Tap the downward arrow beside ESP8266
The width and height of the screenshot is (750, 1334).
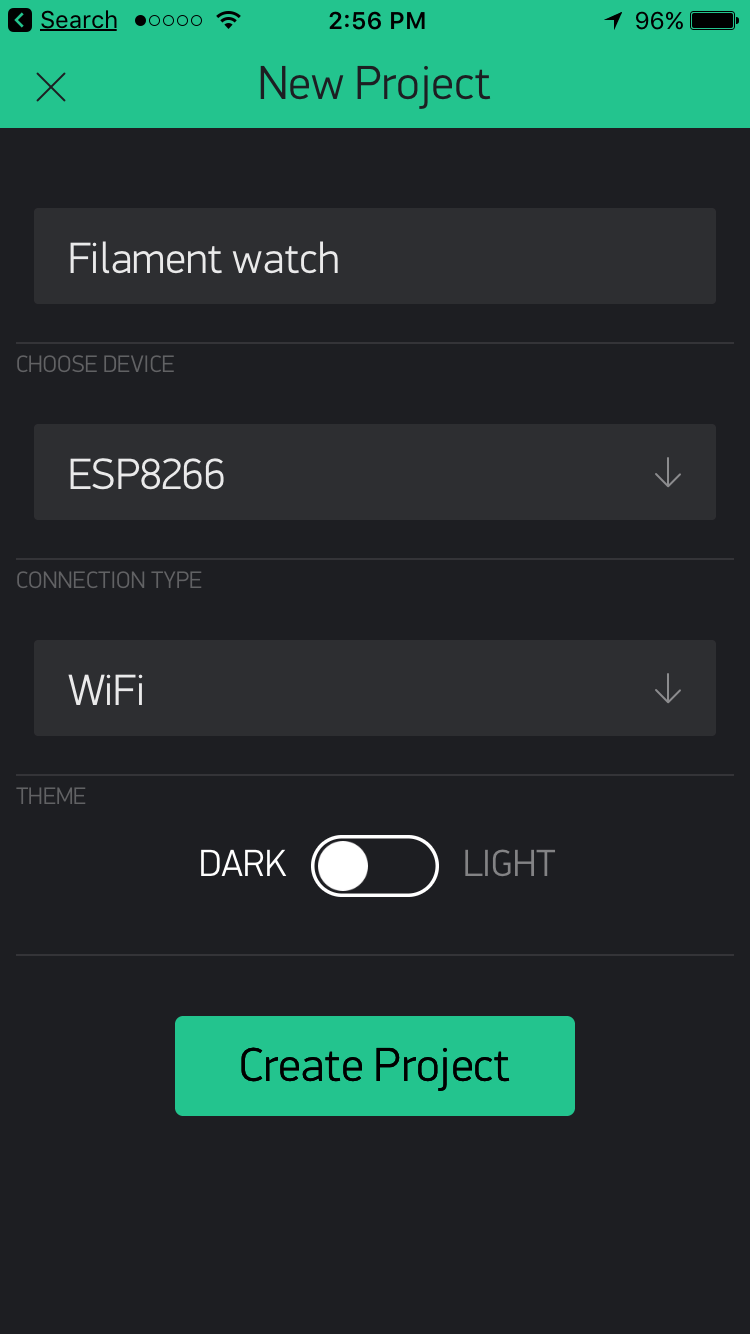point(667,472)
